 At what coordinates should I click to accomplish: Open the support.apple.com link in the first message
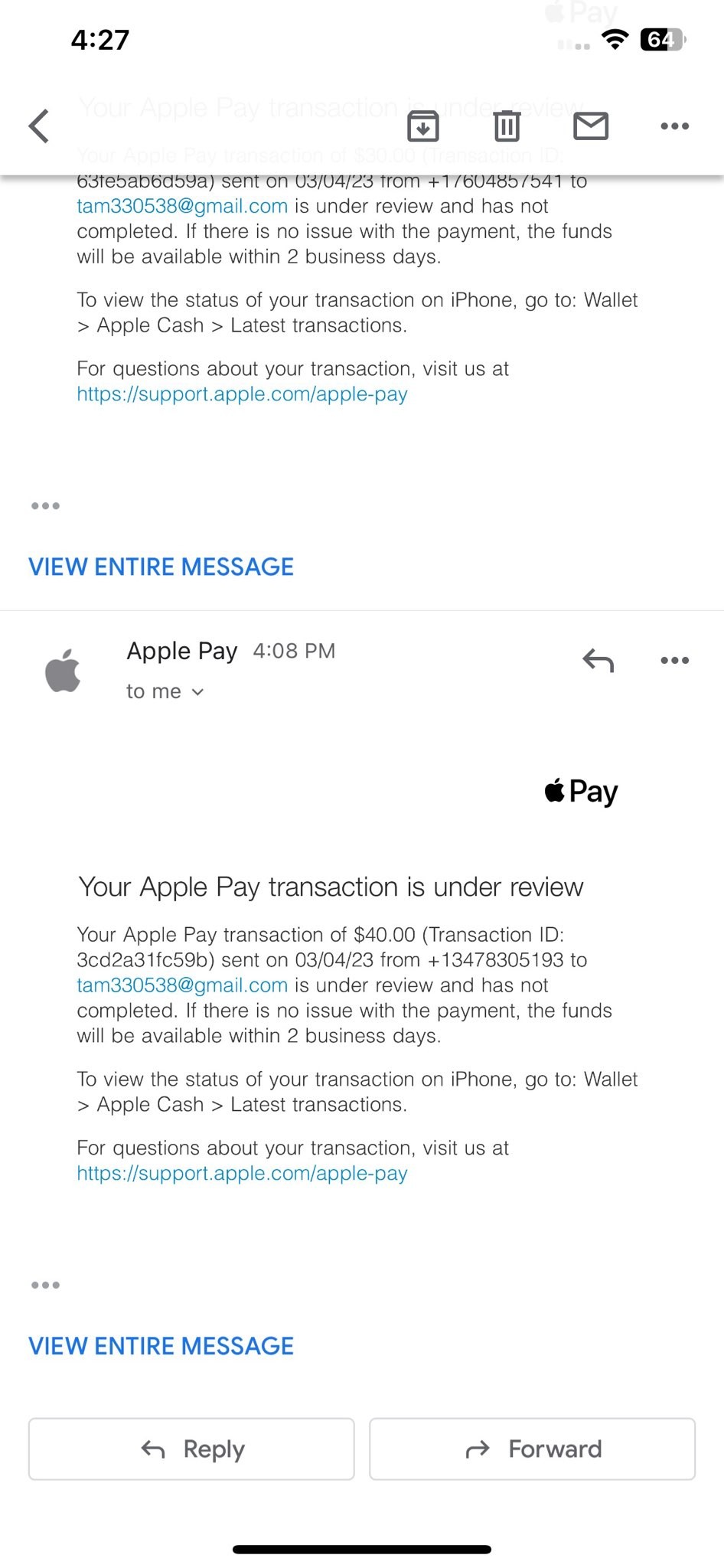point(242,394)
